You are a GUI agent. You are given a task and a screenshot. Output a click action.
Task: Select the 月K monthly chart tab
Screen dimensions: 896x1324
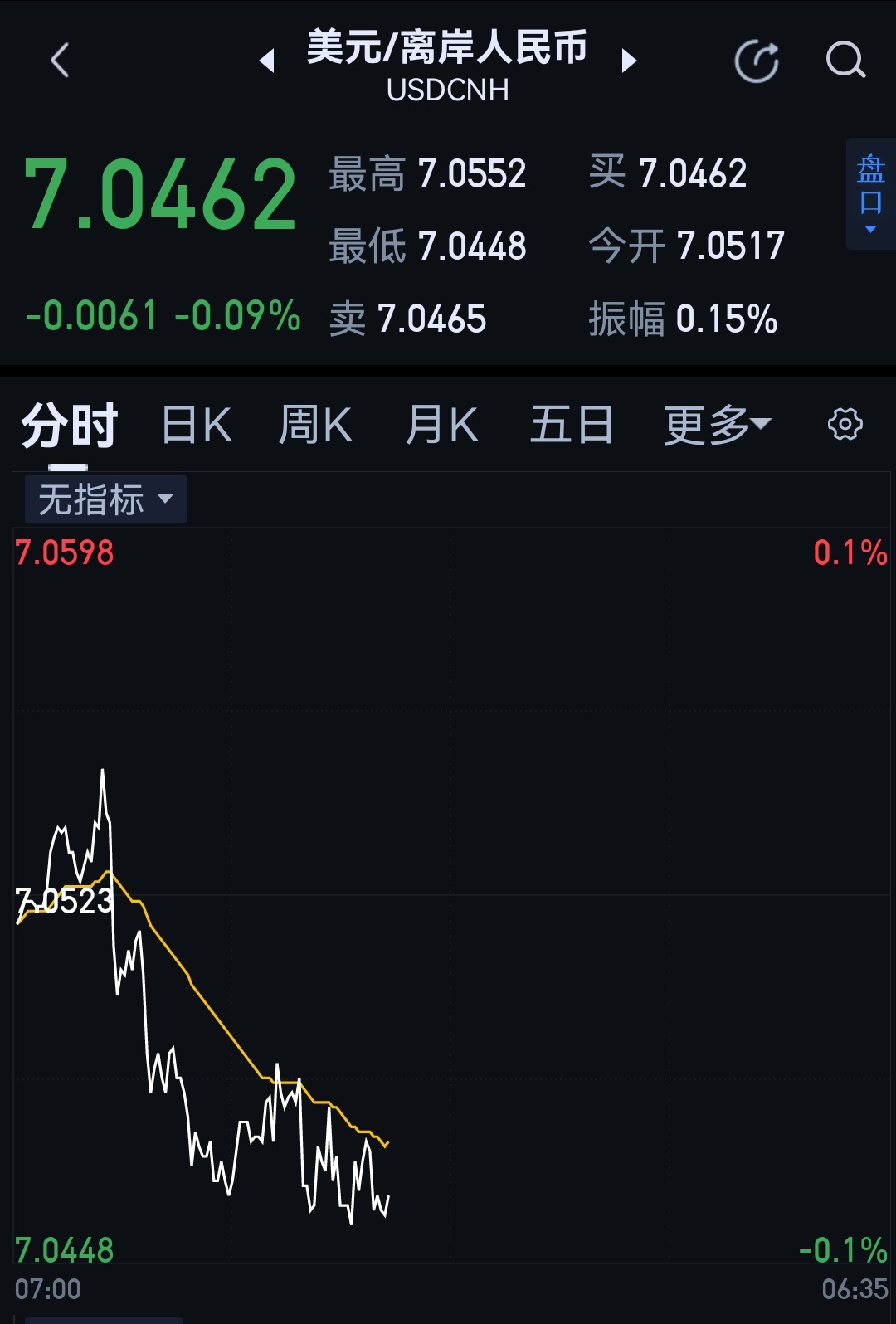click(442, 424)
